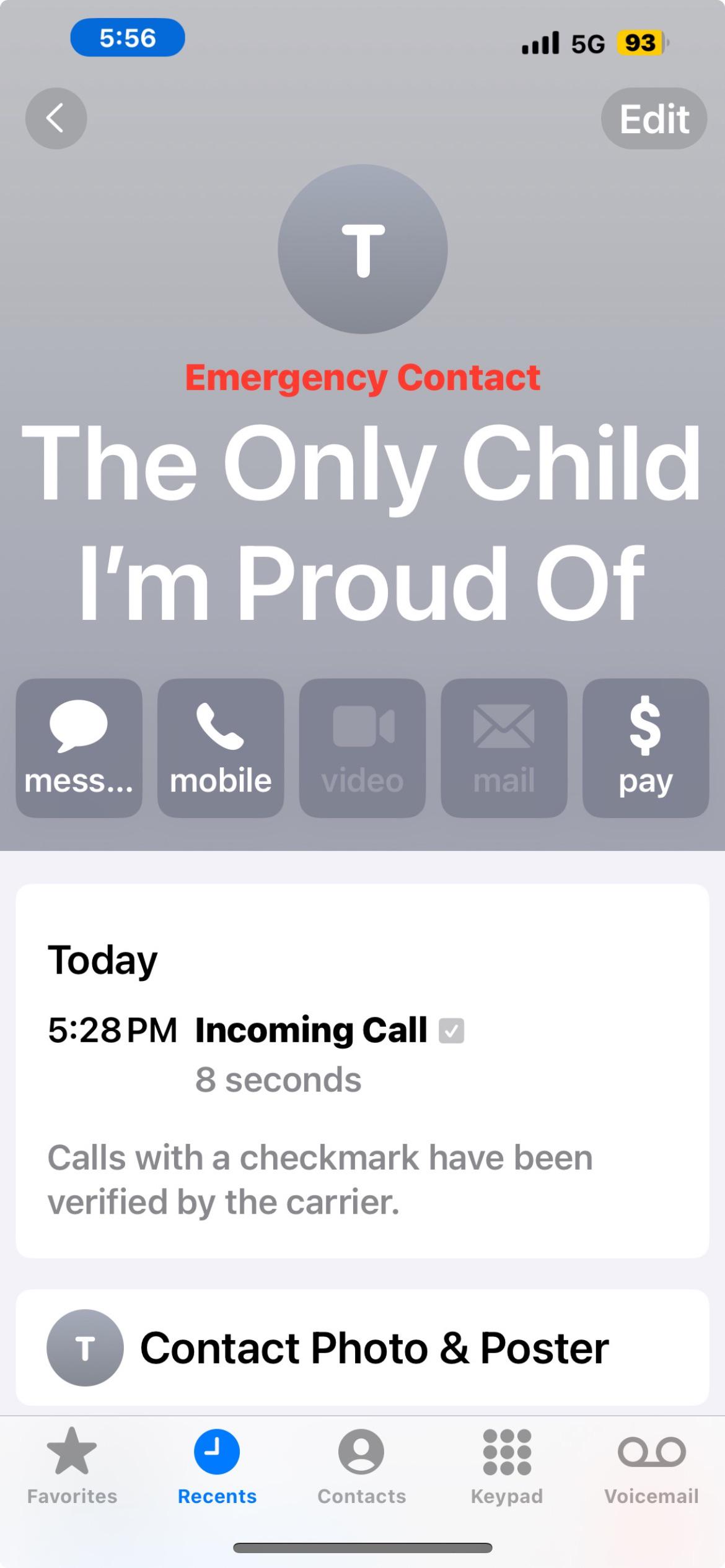Go back using the top arrow

click(x=56, y=118)
